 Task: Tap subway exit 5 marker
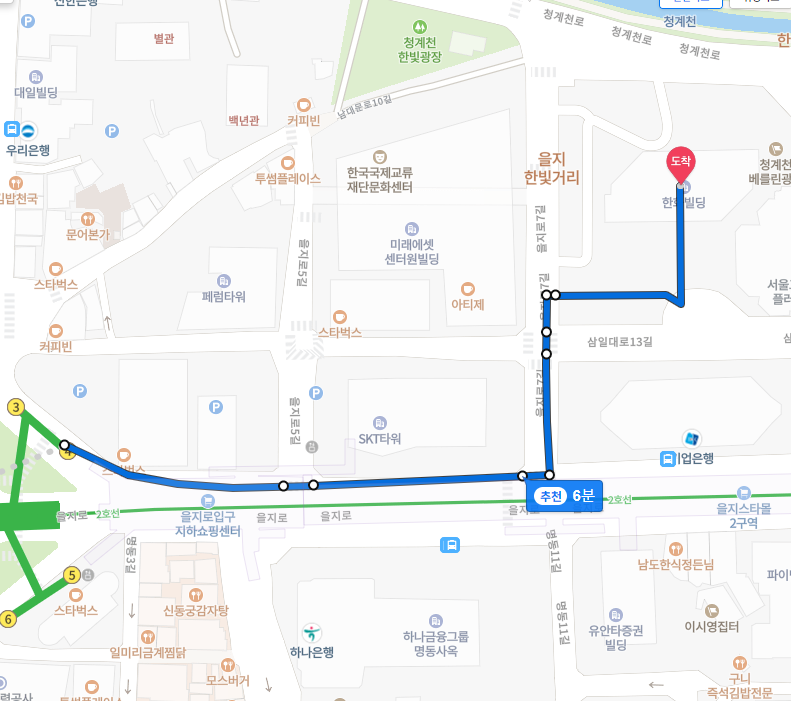click(x=72, y=575)
